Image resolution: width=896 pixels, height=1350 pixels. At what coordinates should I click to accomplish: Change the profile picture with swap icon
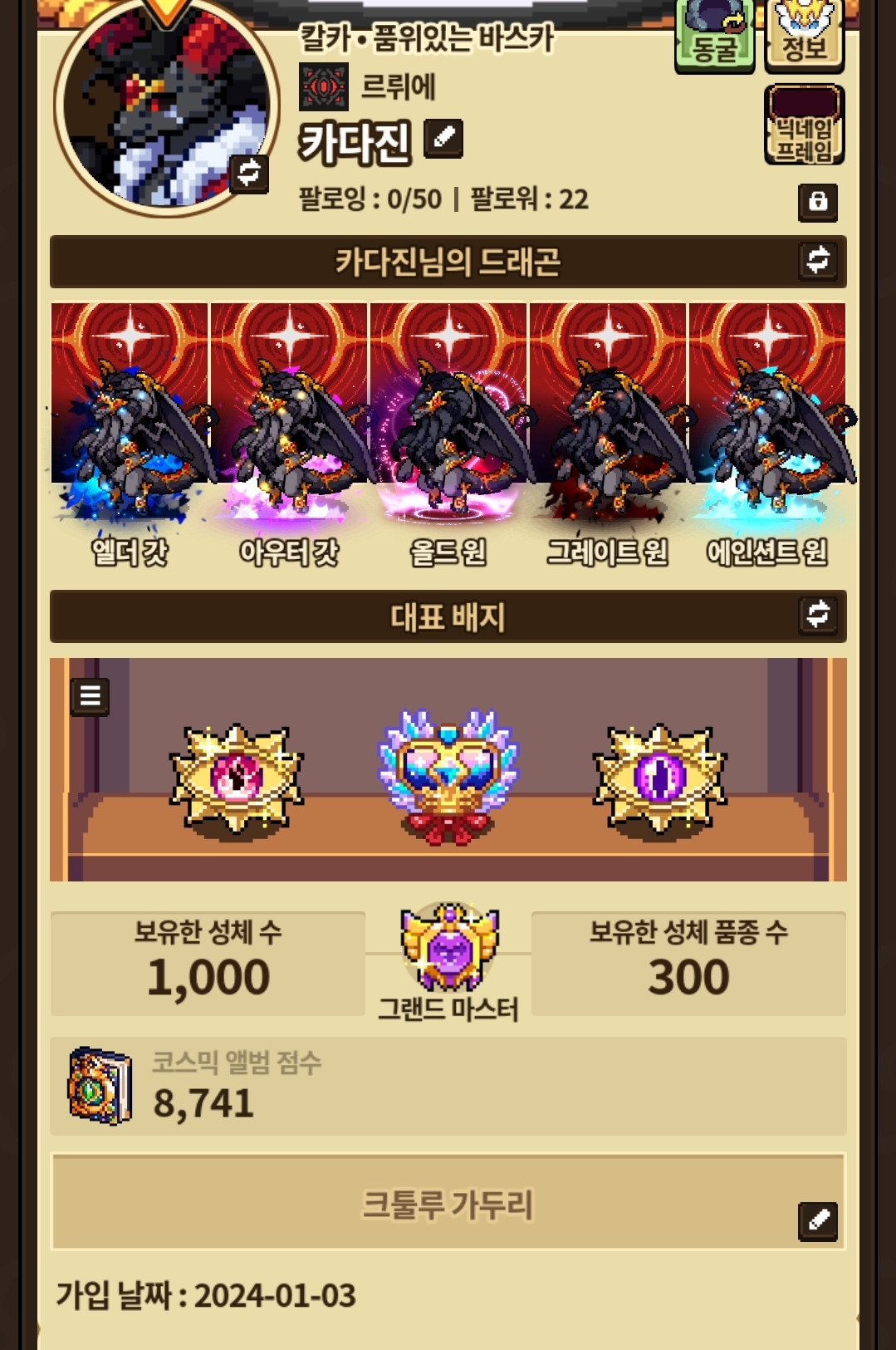(249, 174)
